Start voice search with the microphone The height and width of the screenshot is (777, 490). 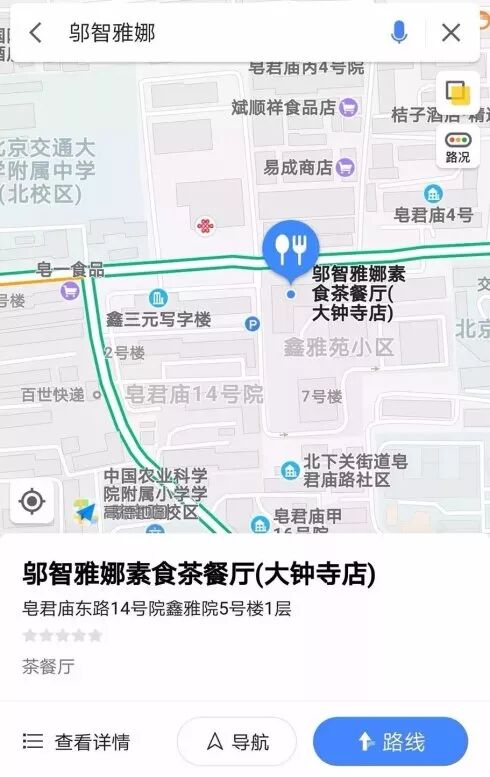(399, 33)
